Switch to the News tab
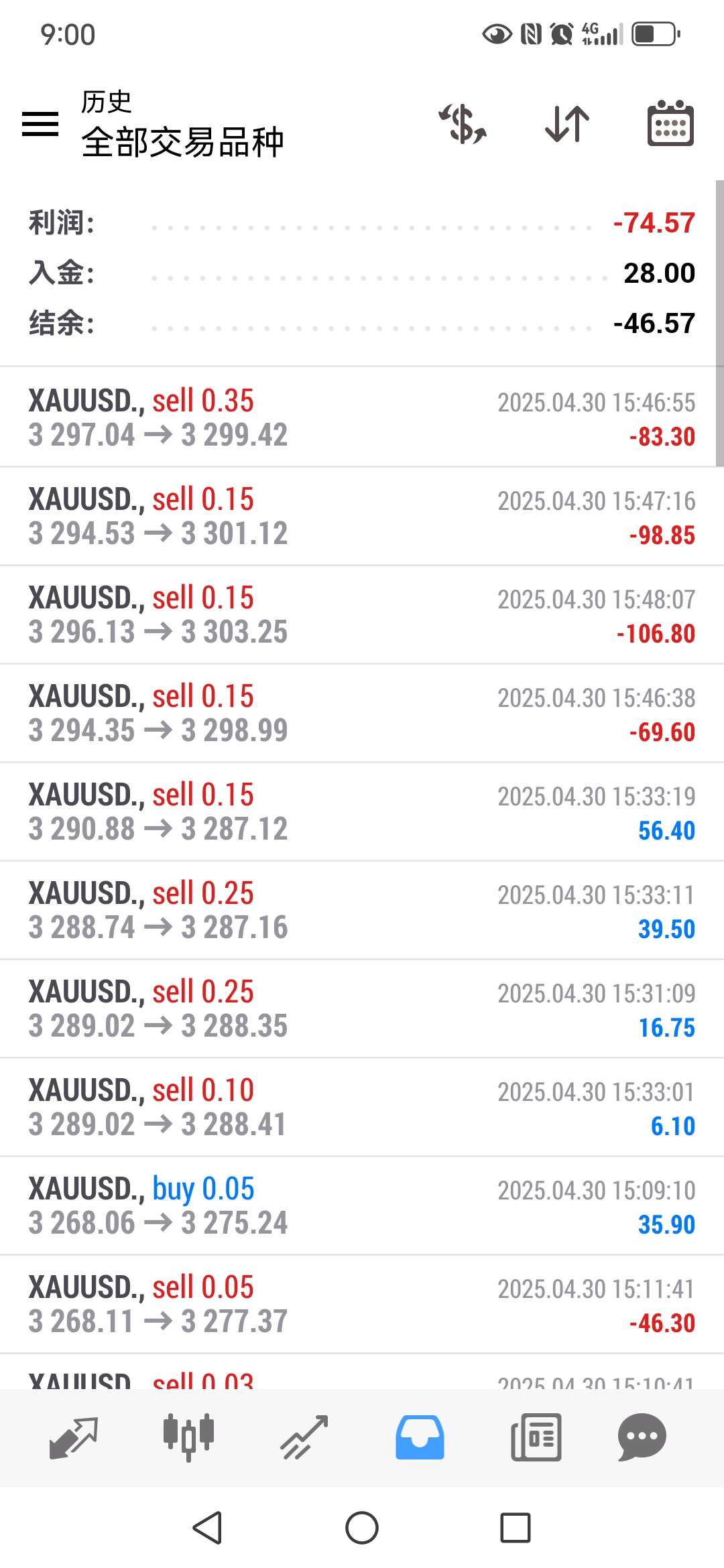This screenshot has height=1568, width=724. pyautogui.click(x=536, y=1437)
